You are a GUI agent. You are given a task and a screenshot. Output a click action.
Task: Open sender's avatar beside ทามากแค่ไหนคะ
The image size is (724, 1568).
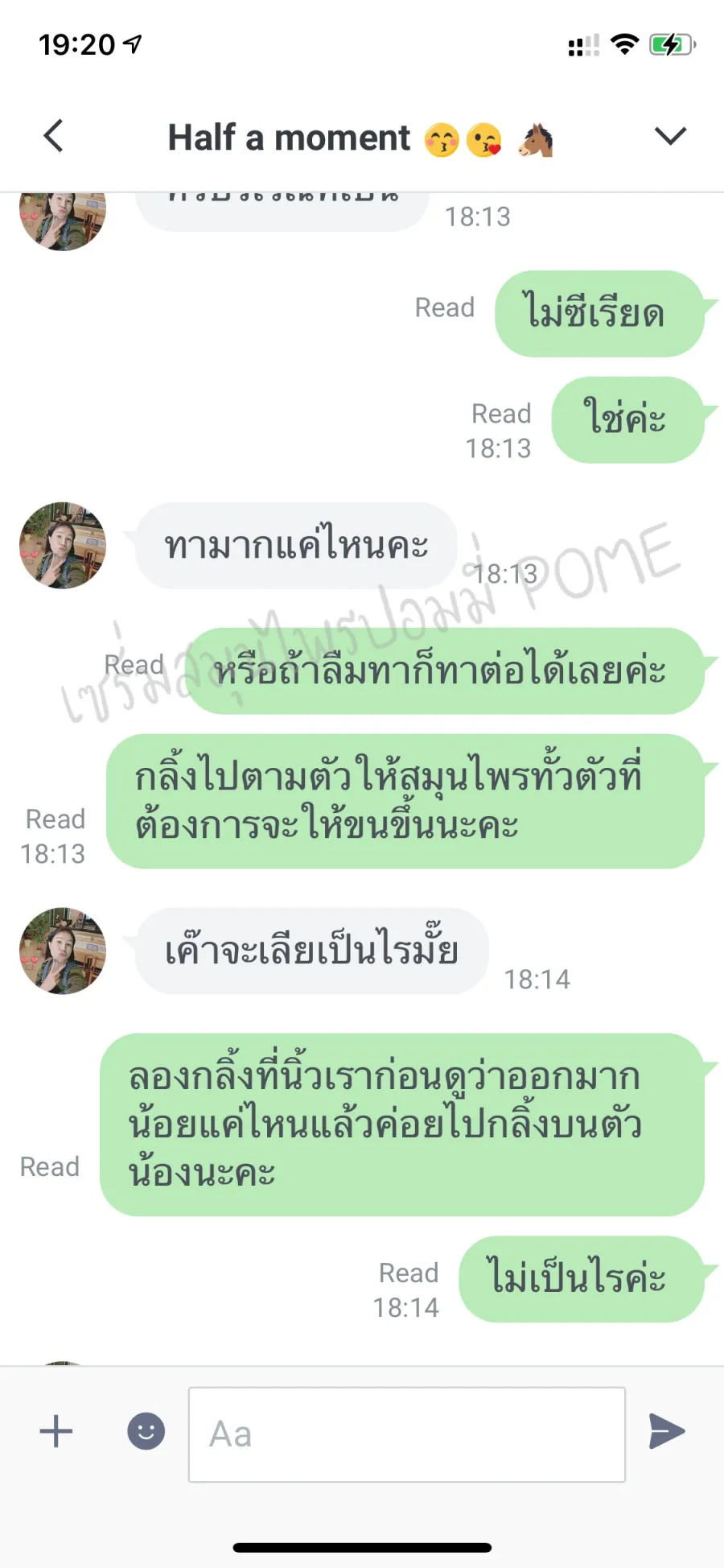tap(63, 546)
